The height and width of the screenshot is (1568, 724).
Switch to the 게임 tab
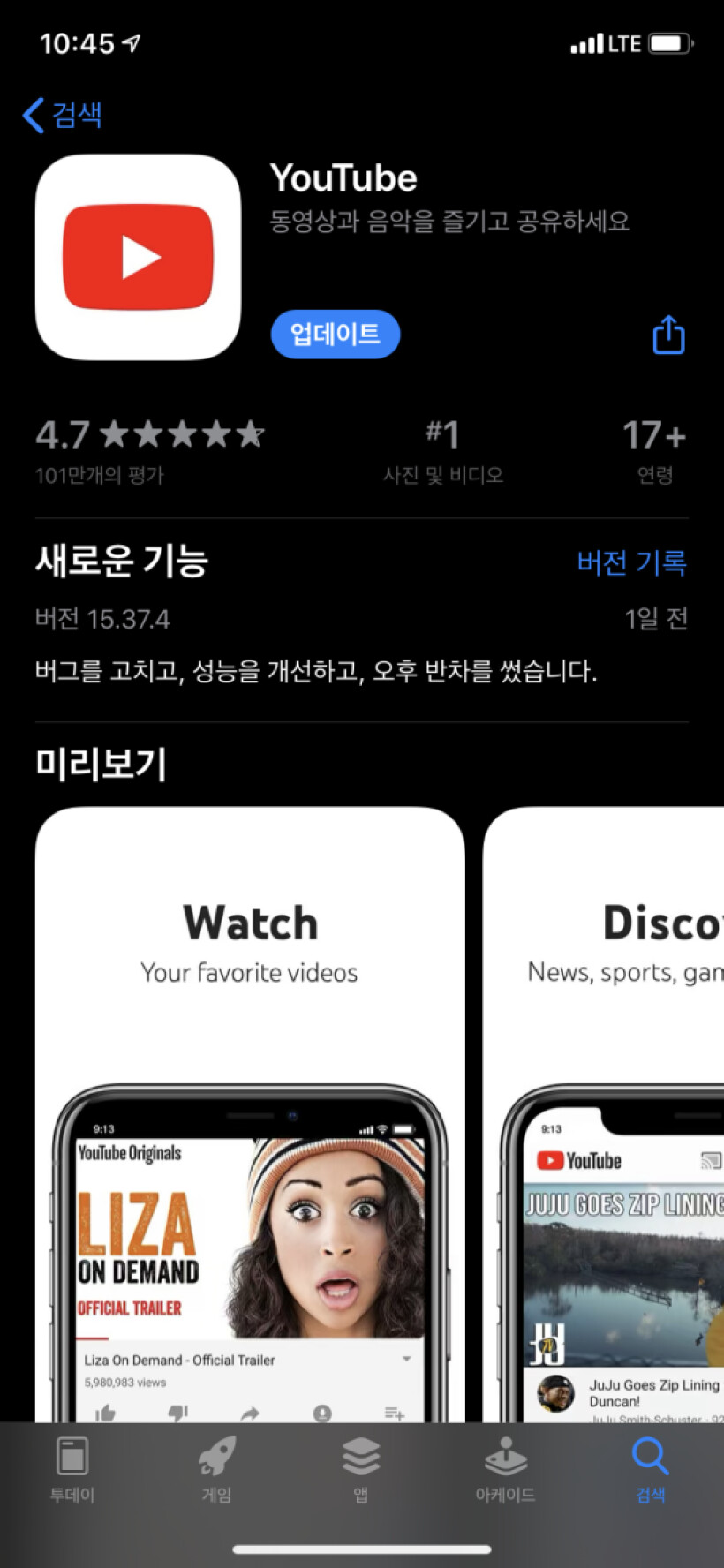pos(216,1469)
